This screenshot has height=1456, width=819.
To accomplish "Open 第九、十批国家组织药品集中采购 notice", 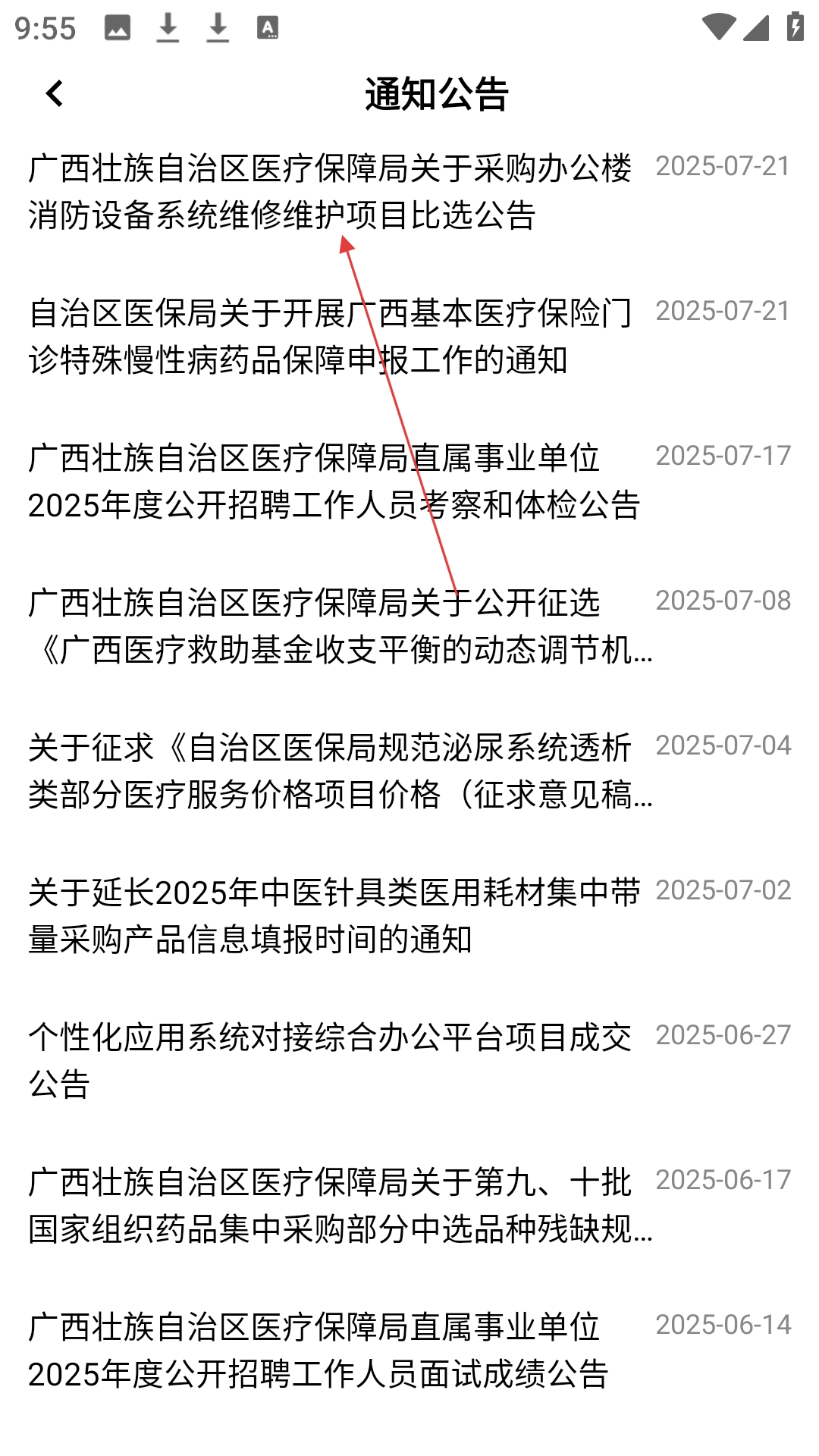I will 340,1206.
